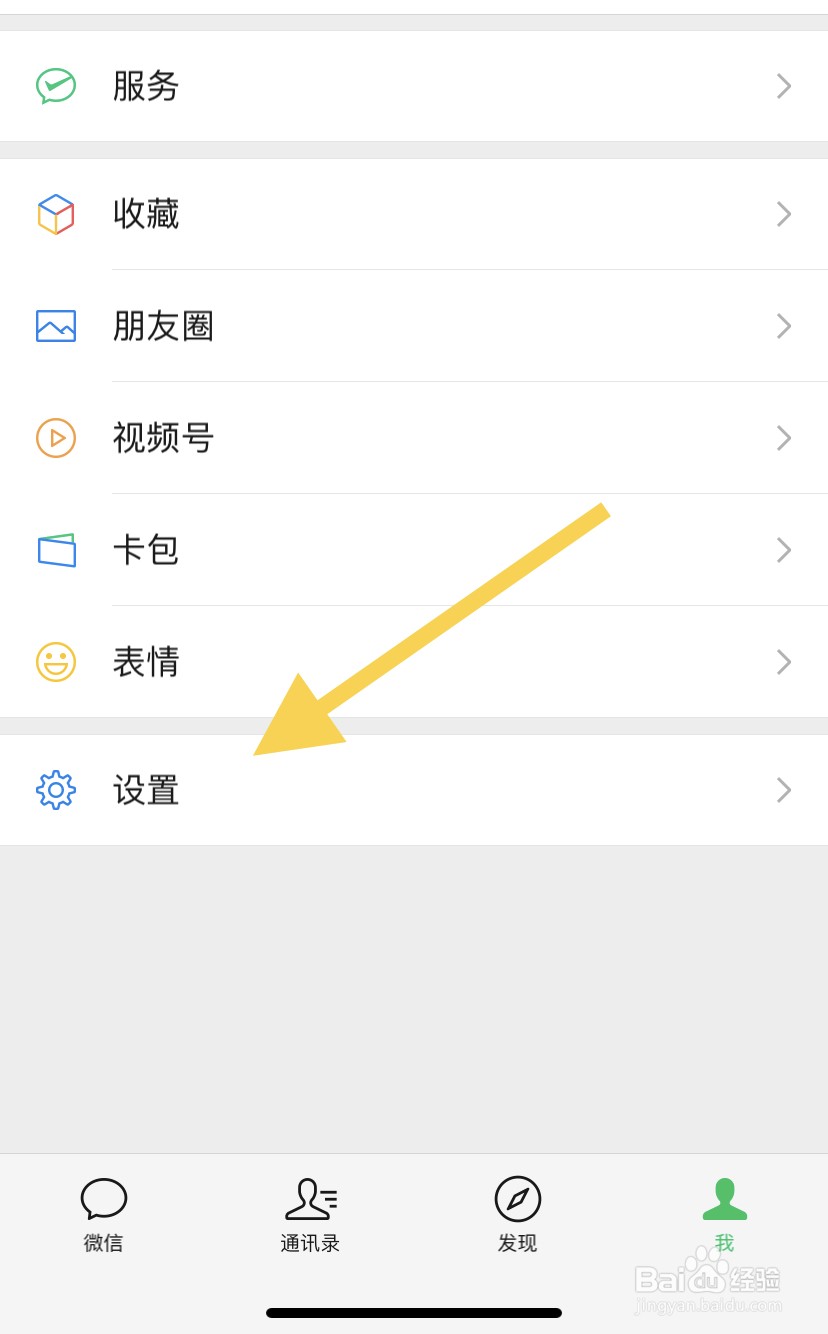The height and width of the screenshot is (1334, 828).
Task: Select the Sticker smiley icon
Action: (55, 662)
